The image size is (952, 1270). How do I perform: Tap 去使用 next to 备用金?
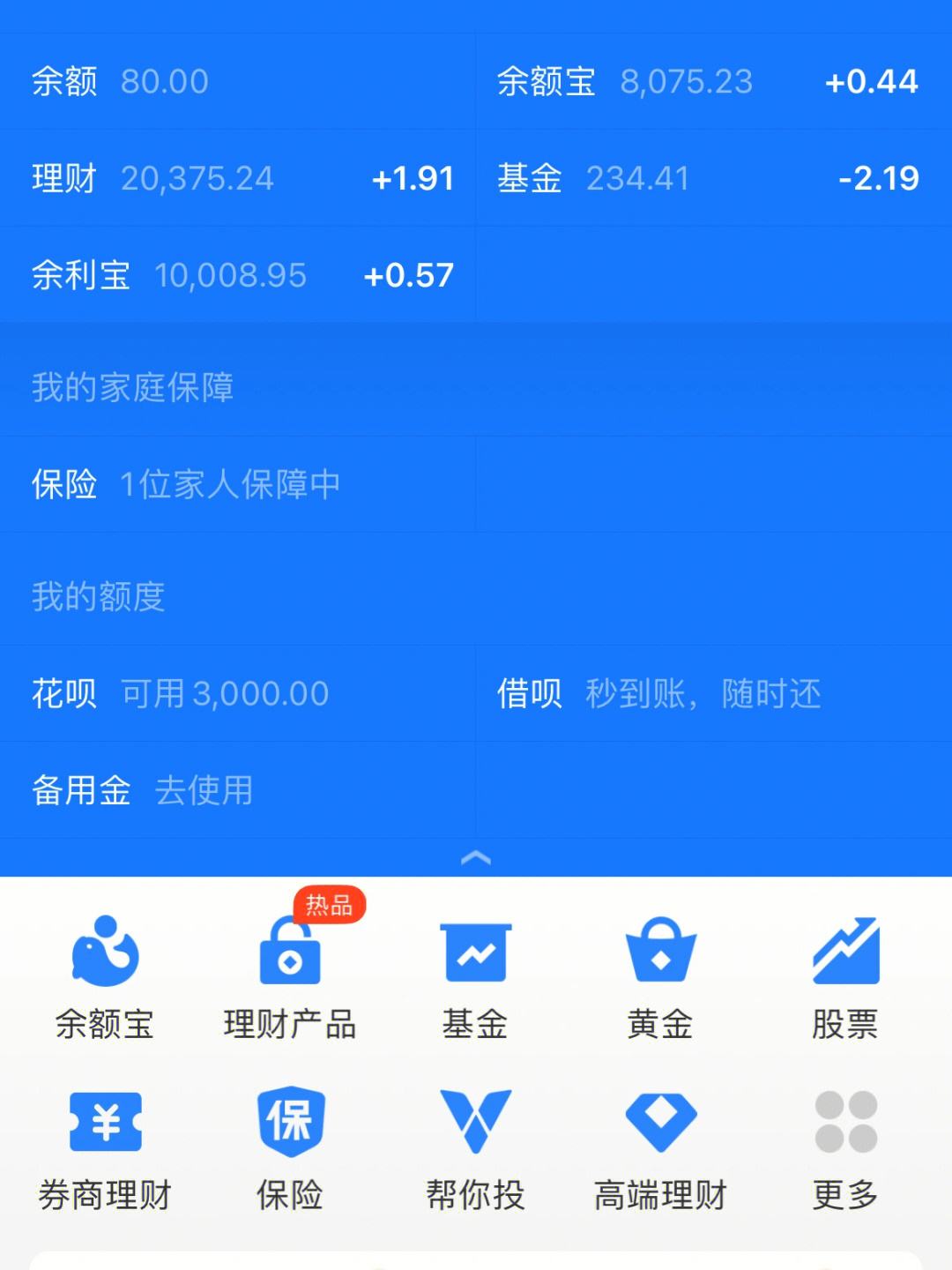click(x=204, y=792)
